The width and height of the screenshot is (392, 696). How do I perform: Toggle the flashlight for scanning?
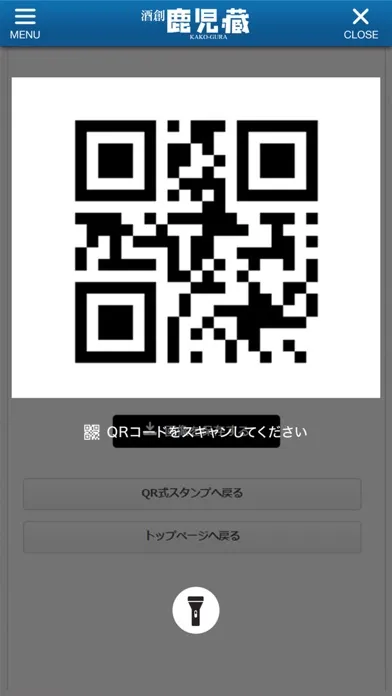[x=196, y=610]
